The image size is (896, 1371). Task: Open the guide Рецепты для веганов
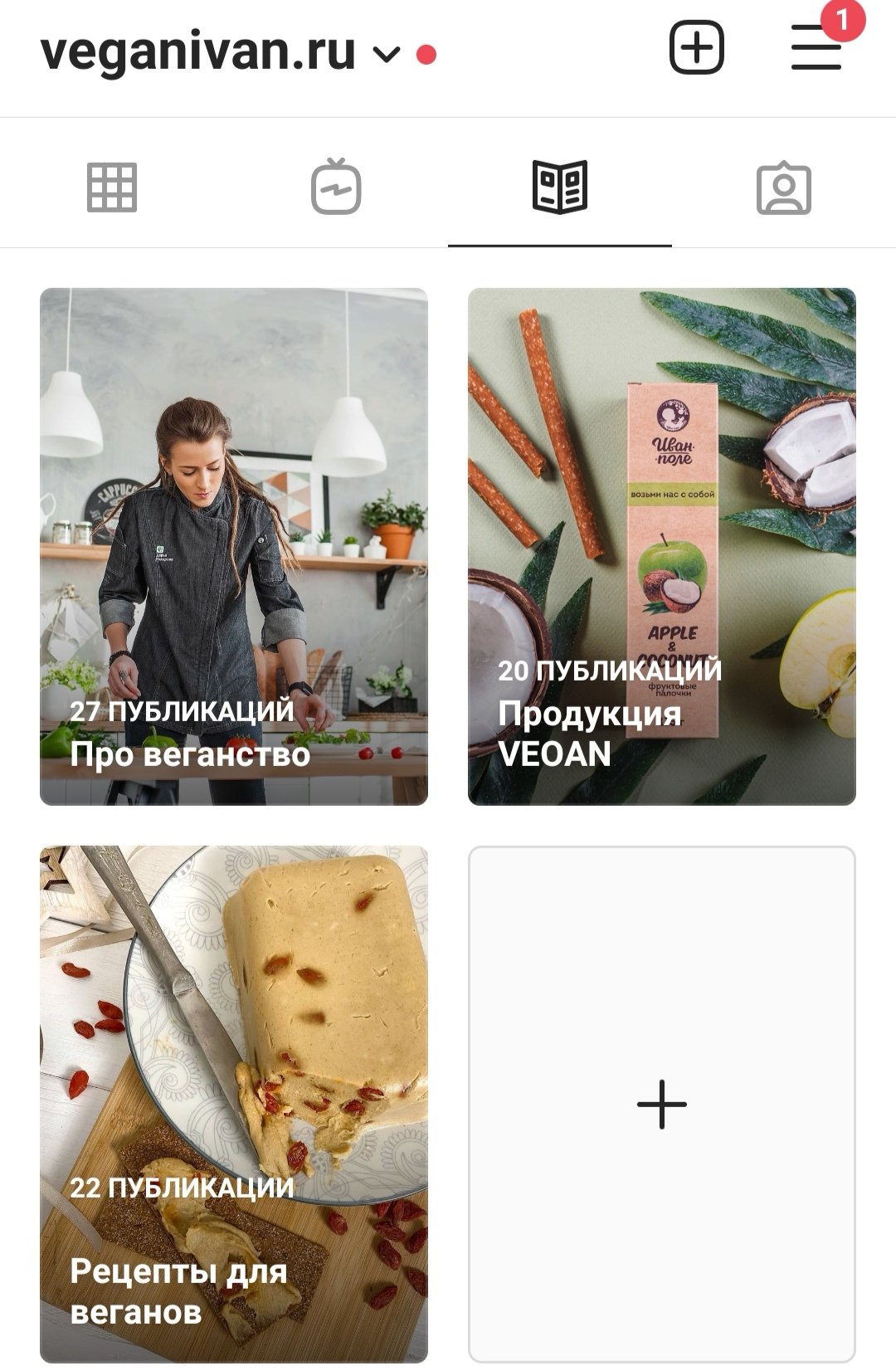[234, 1104]
